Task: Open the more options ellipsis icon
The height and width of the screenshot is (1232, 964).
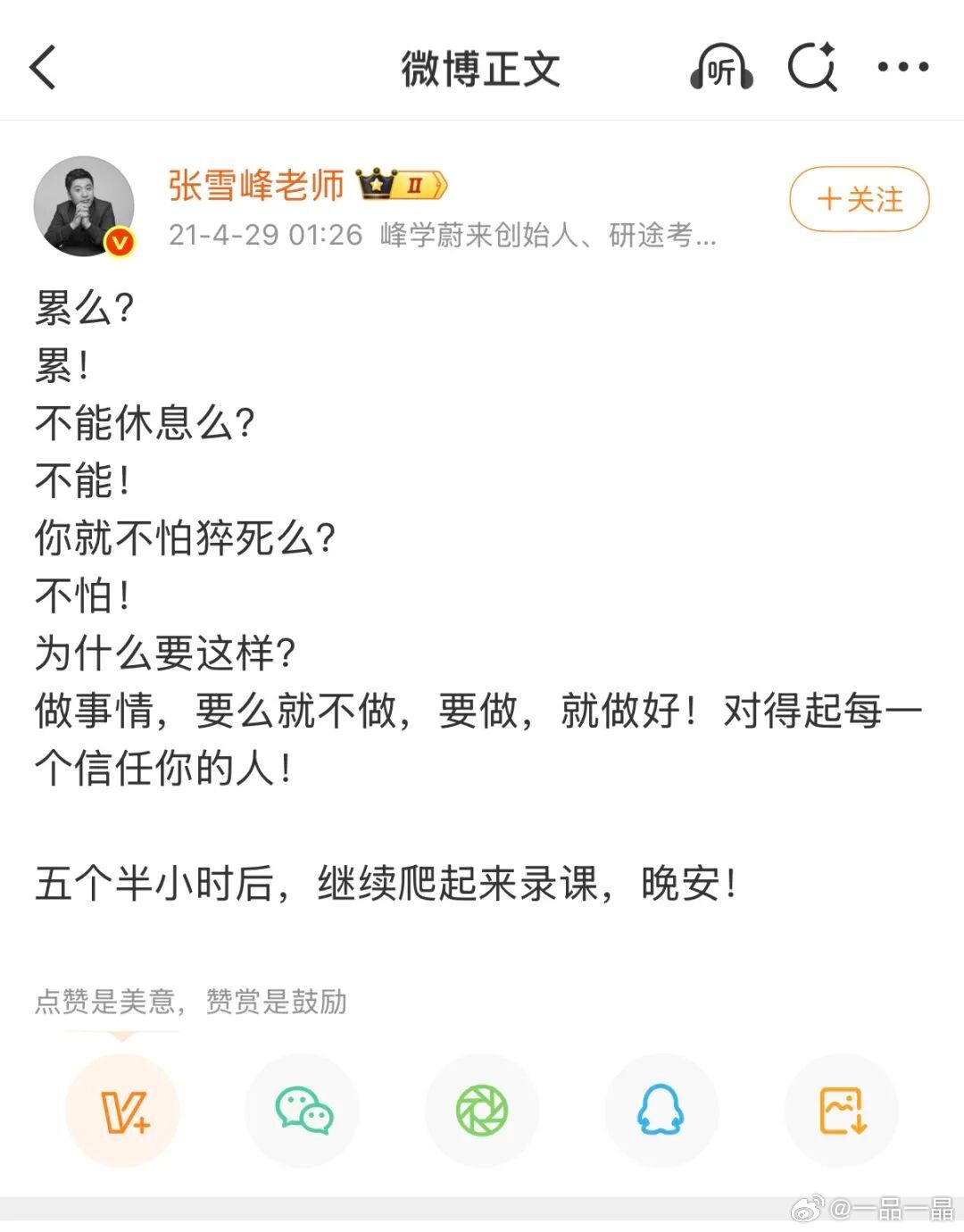Action: [904, 65]
